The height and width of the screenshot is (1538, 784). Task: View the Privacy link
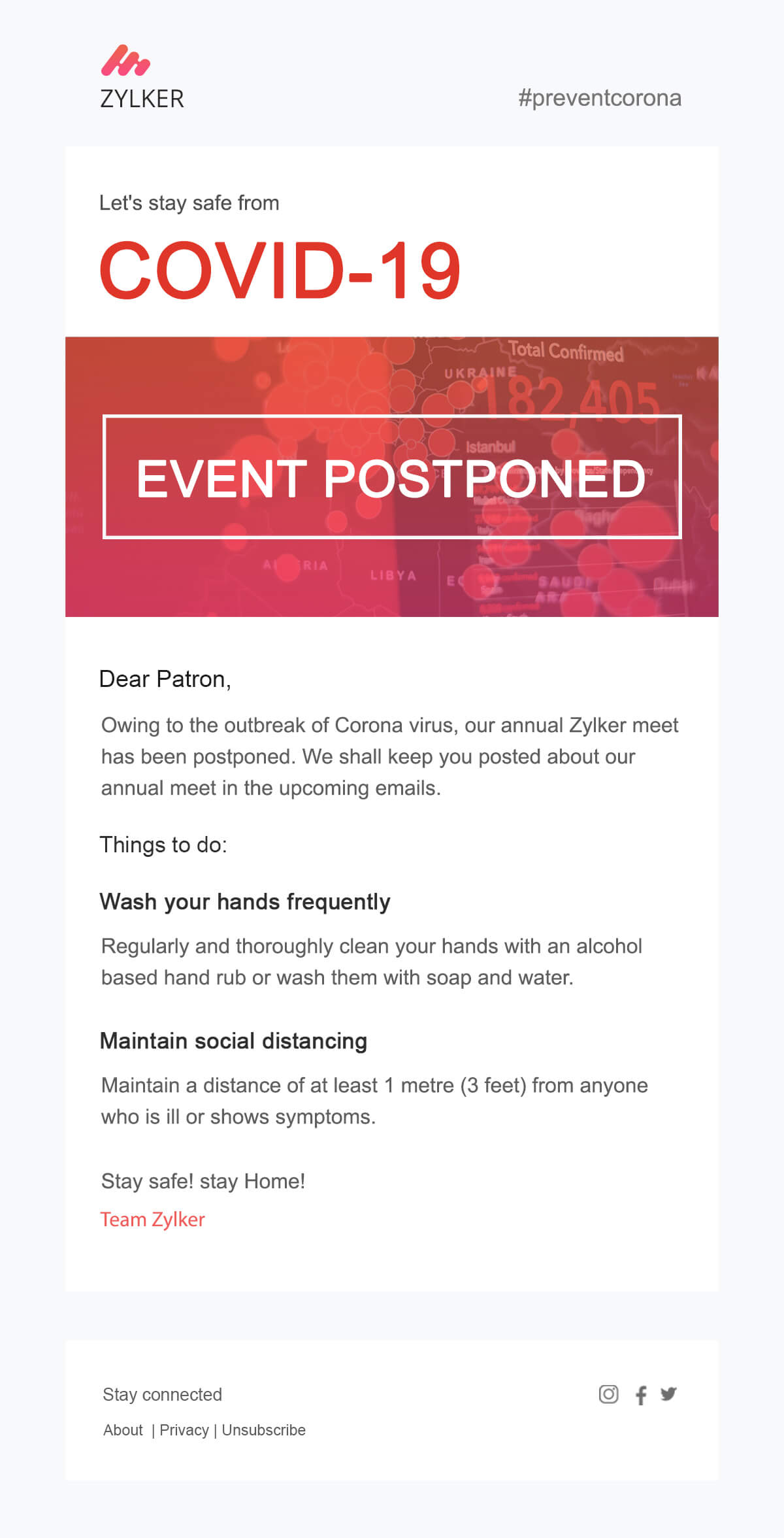click(184, 1429)
